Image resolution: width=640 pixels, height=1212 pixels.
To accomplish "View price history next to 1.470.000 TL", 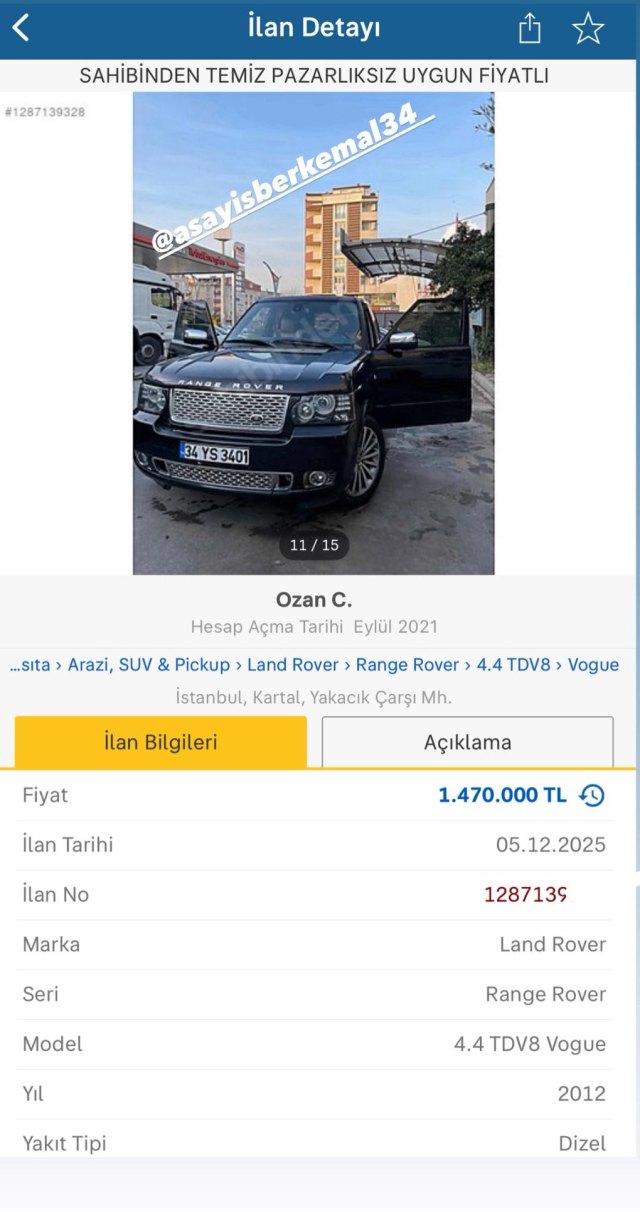I will (592, 796).
